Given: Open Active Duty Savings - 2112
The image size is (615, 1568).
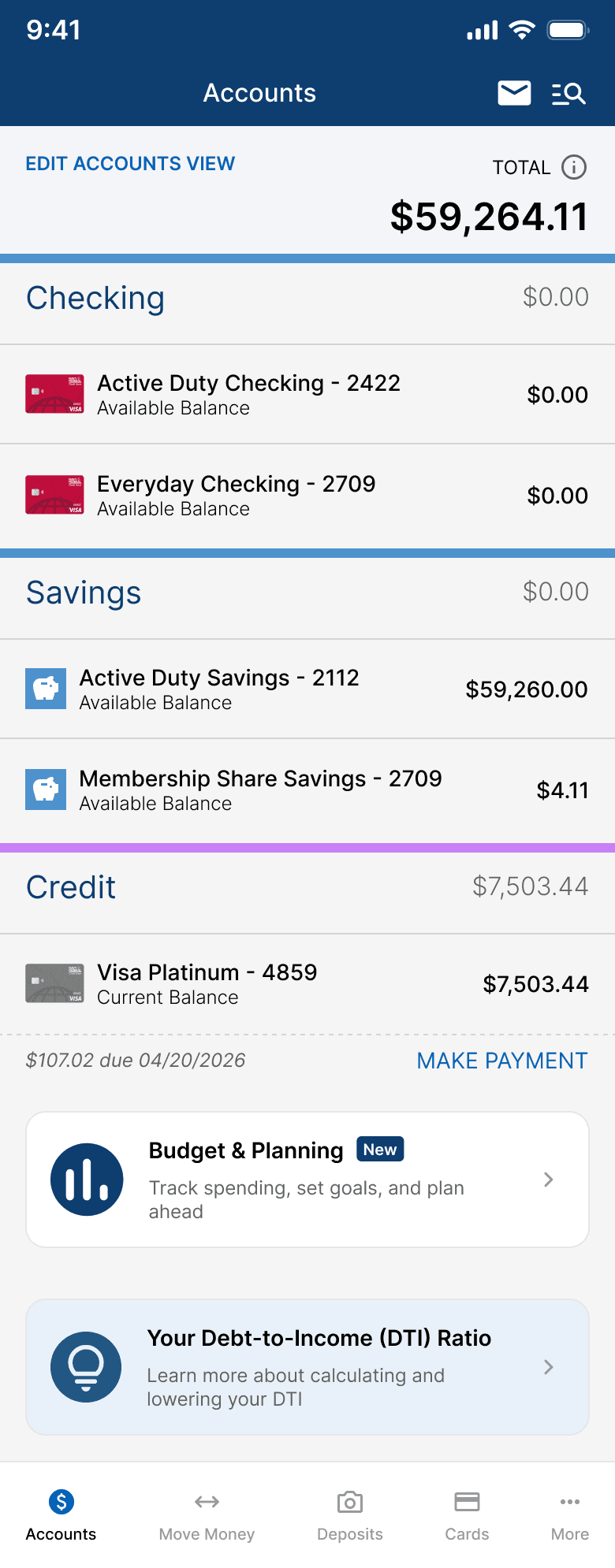Looking at the screenshot, I should [x=307, y=689].
